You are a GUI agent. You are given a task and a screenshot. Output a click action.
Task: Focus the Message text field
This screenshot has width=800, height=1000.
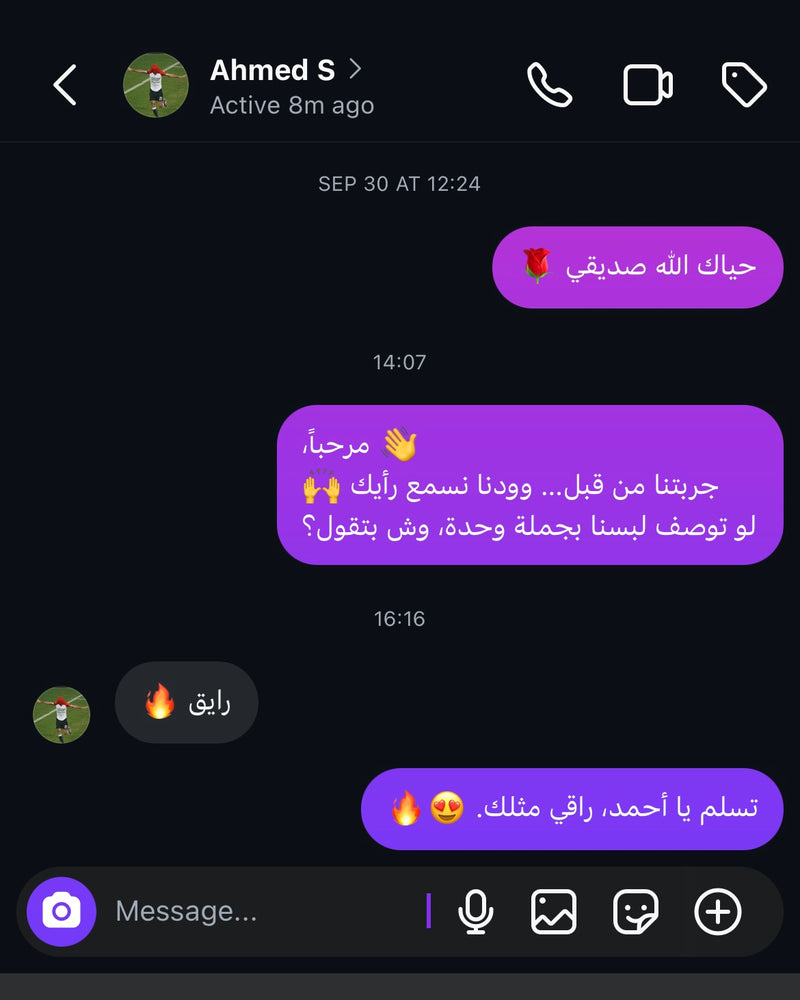click(260, 911)
